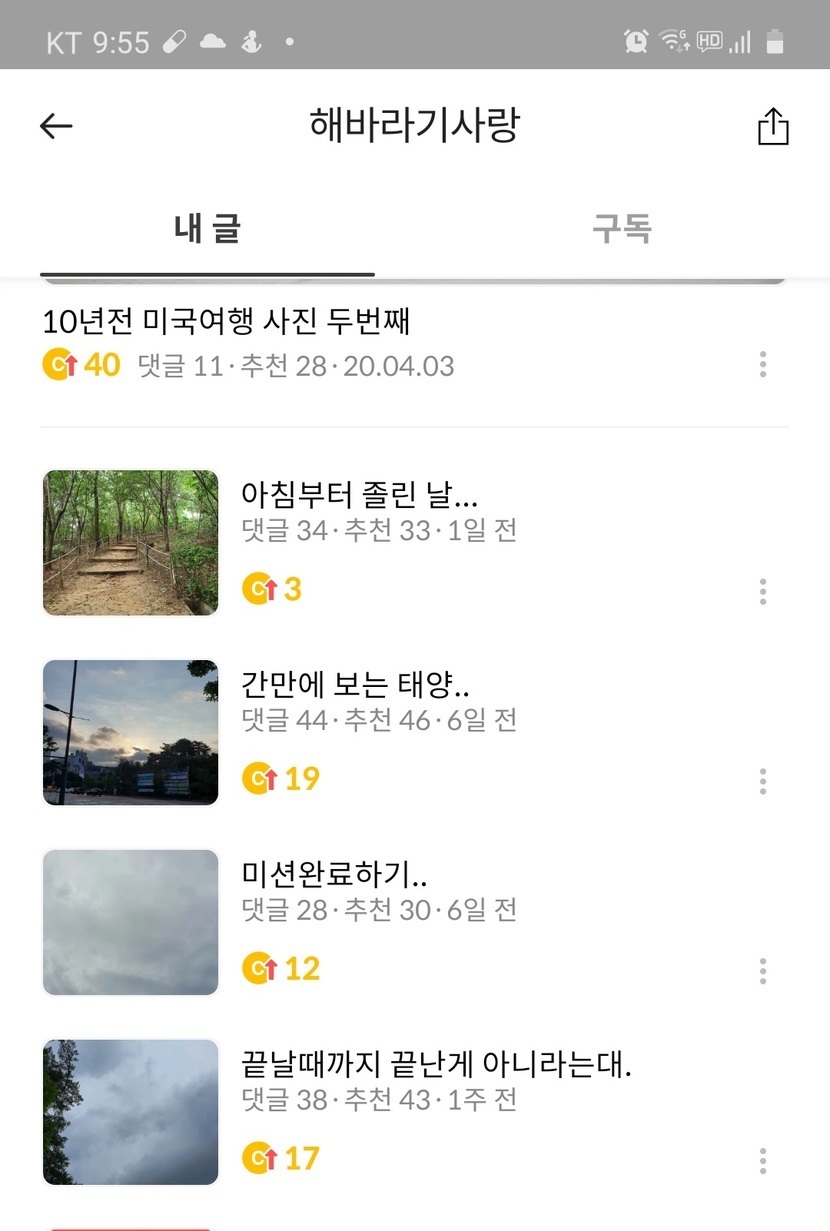Share the 해바라기사랑 profile

point(773,127)
